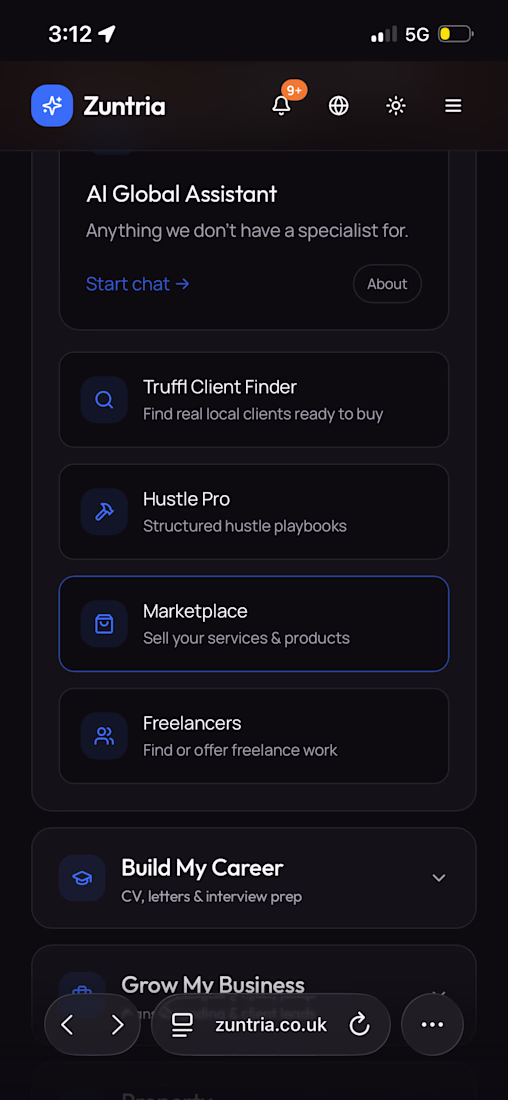Open the browser more options menu
Image resolution: width=508 pixels, height=1100 pixels.
pyautogui.click(x=432, y=1025)
